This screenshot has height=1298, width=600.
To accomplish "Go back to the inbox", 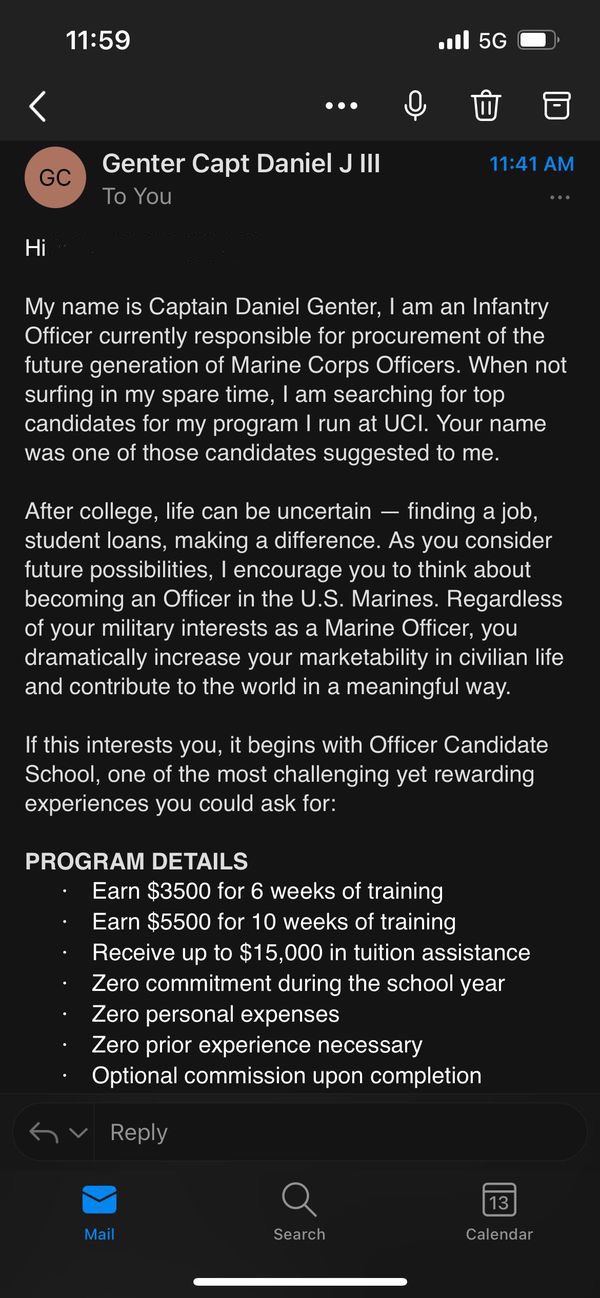I will point(38,106).
